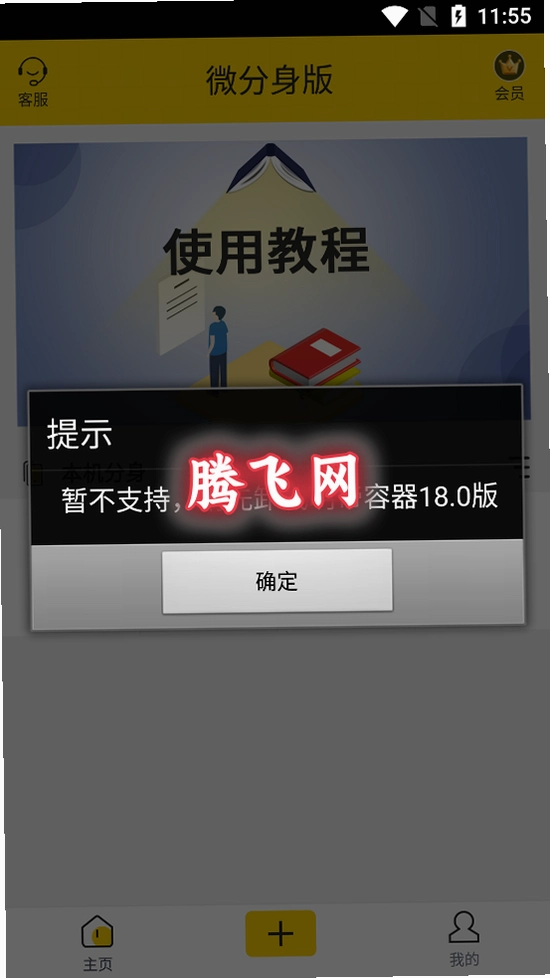Open 客服 customer service
Screen dimensions: 550x978
click(32, 82)
